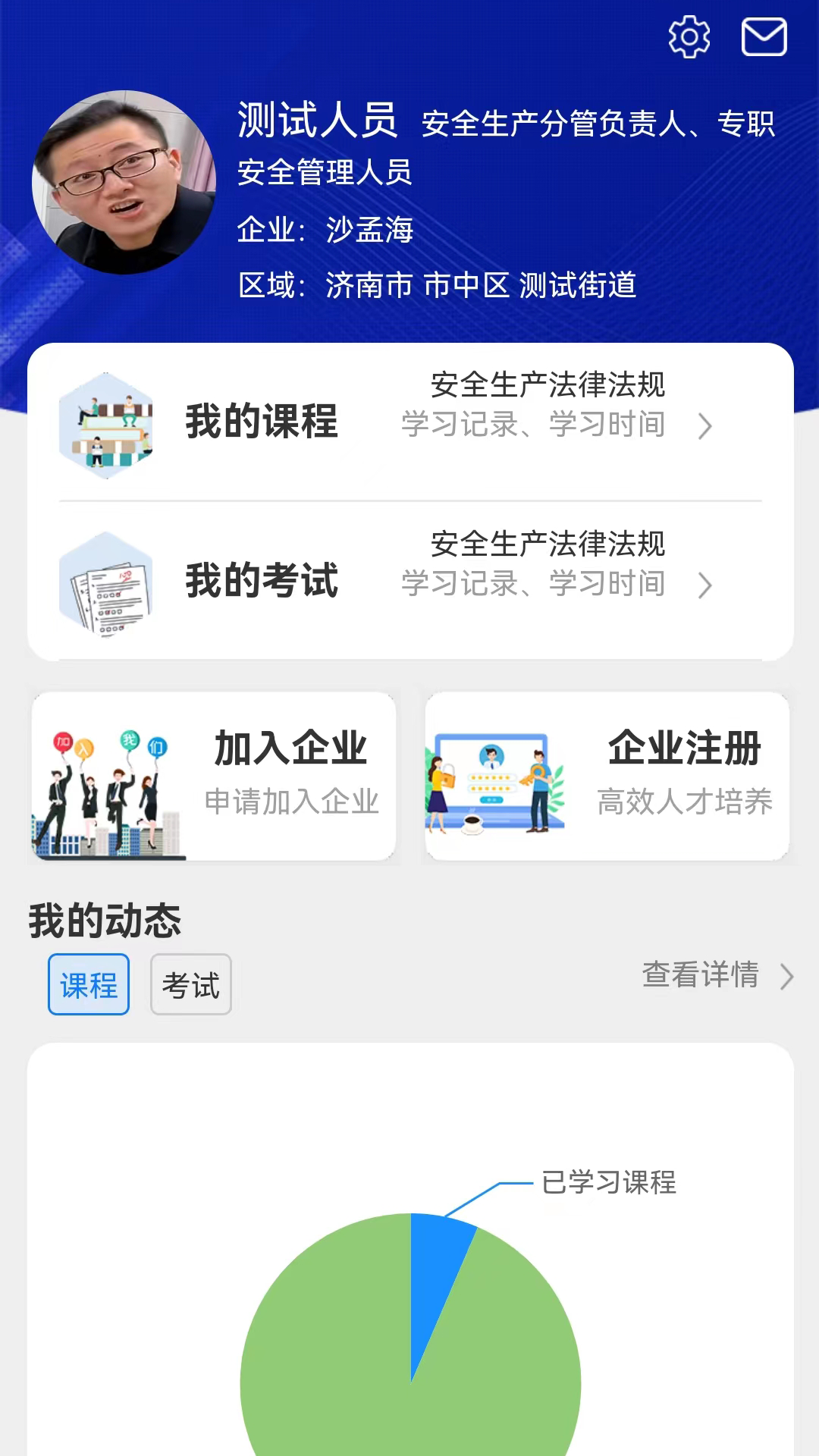This screenshot has width=819, height=1456.
Task: Open the settings gear icon
Action: click(x=687, y=36)
